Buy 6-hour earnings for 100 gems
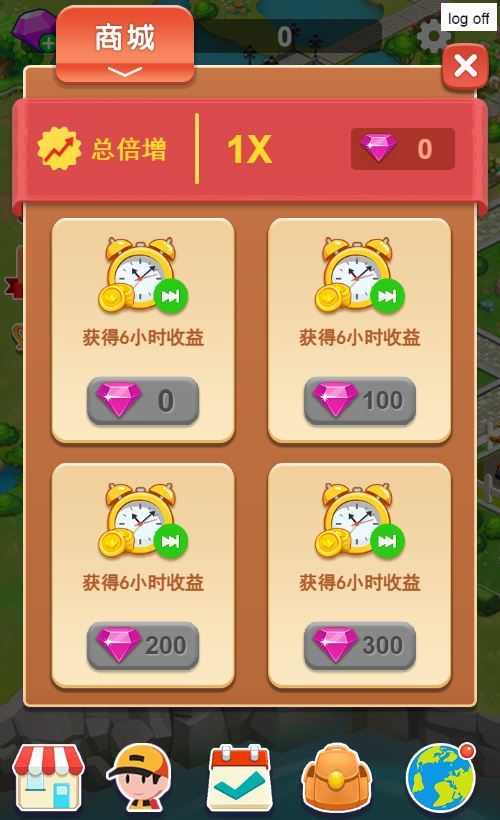 pyautogui.click(x=360, y=401)
